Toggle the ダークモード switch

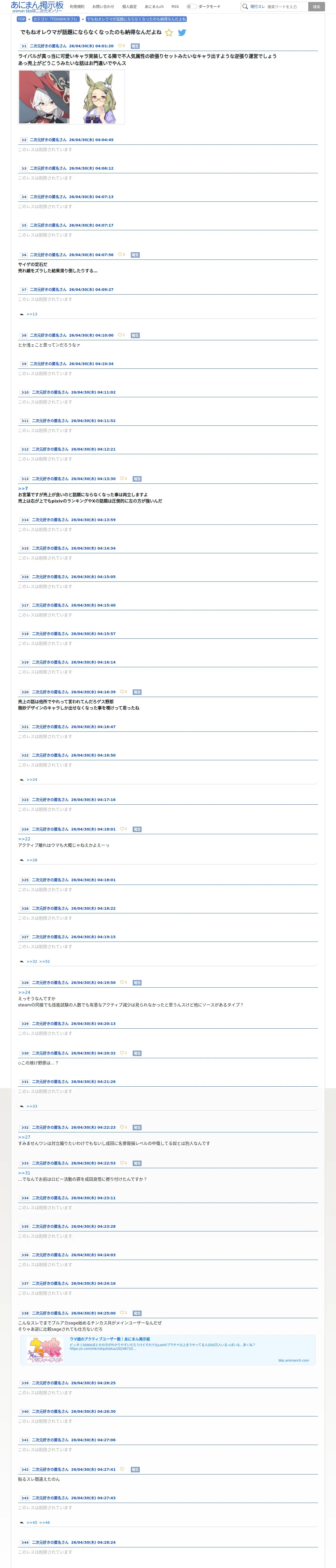[x=192, y=7]
